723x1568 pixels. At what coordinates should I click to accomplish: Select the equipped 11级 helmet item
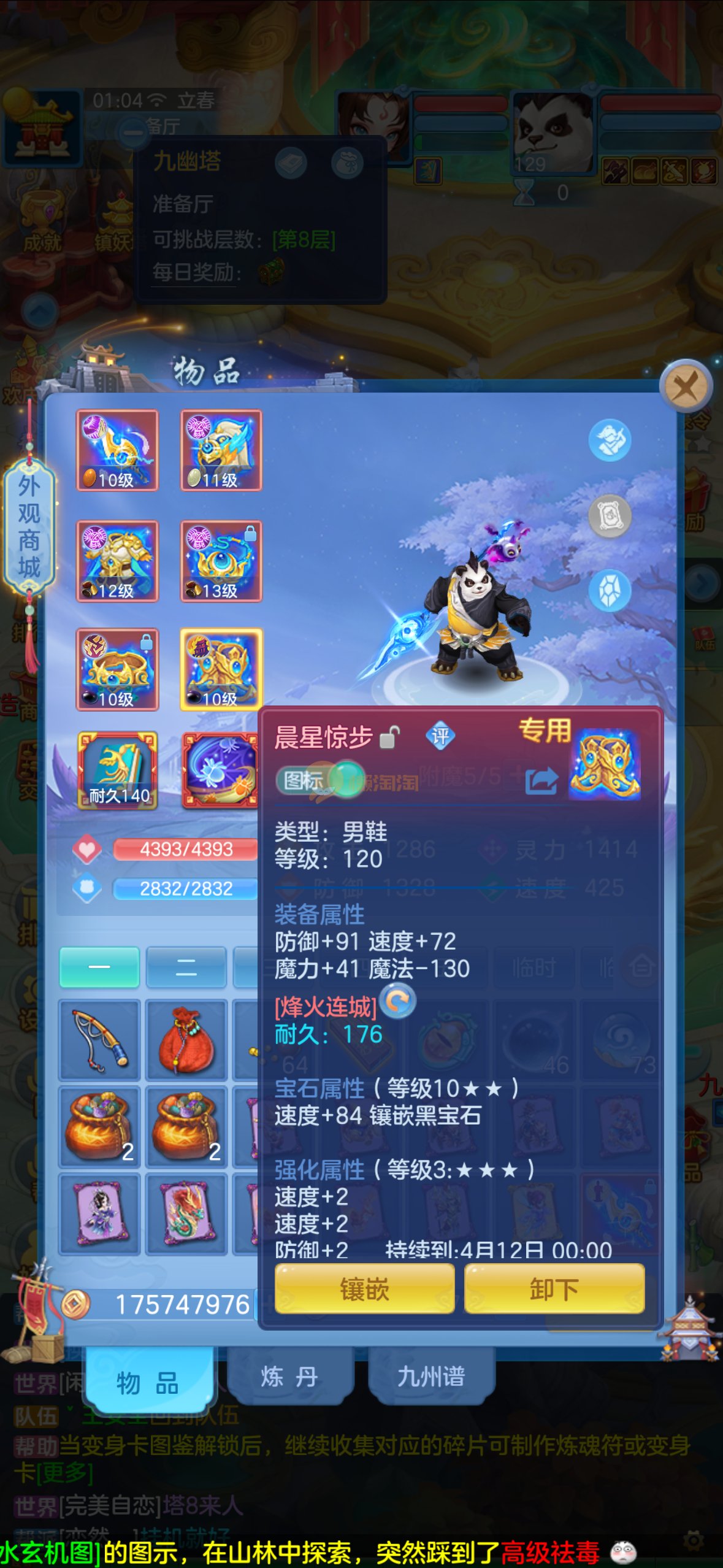221,450
